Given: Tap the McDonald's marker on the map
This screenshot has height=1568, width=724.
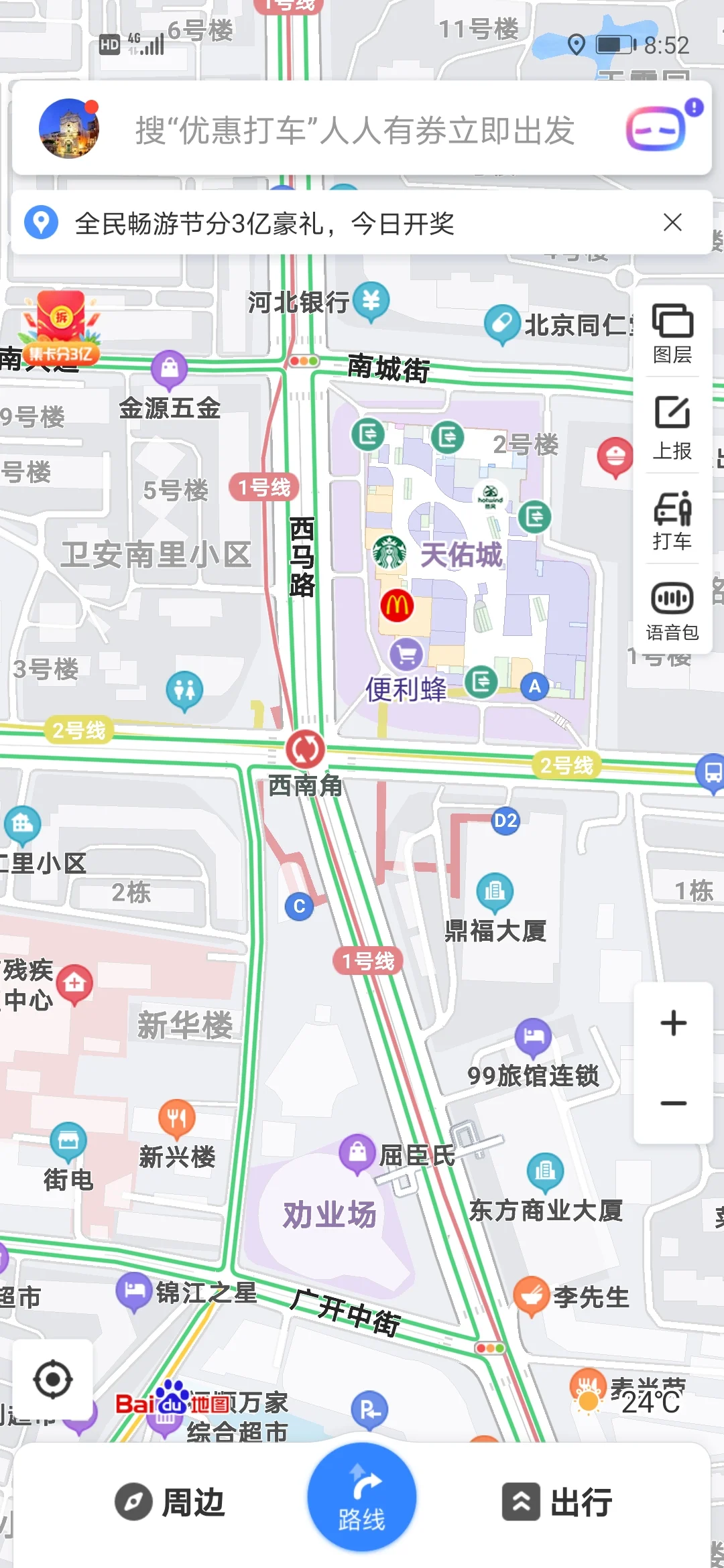Looking at the screenshot, I should coord(397,603).
